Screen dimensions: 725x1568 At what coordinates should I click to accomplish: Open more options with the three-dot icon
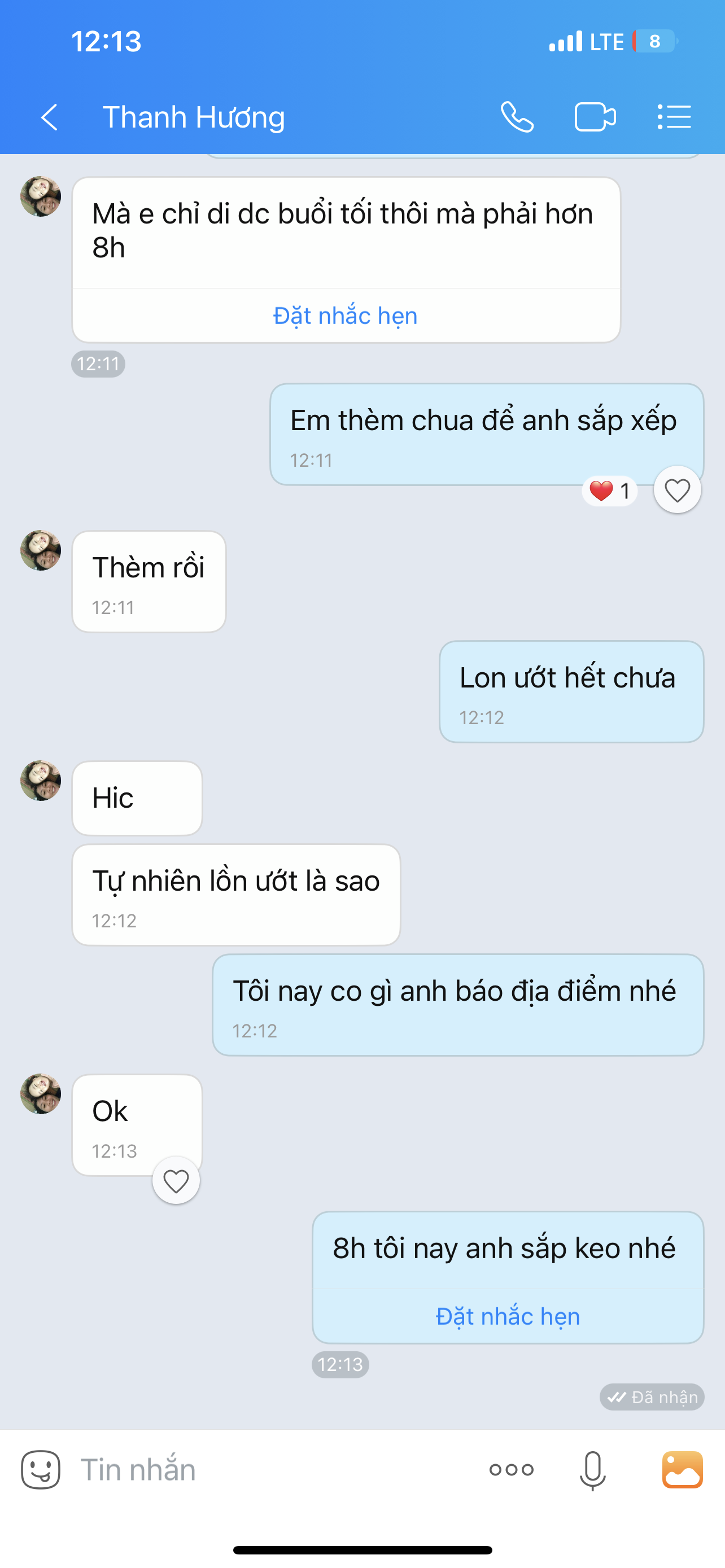click(x=512, y=1470)
